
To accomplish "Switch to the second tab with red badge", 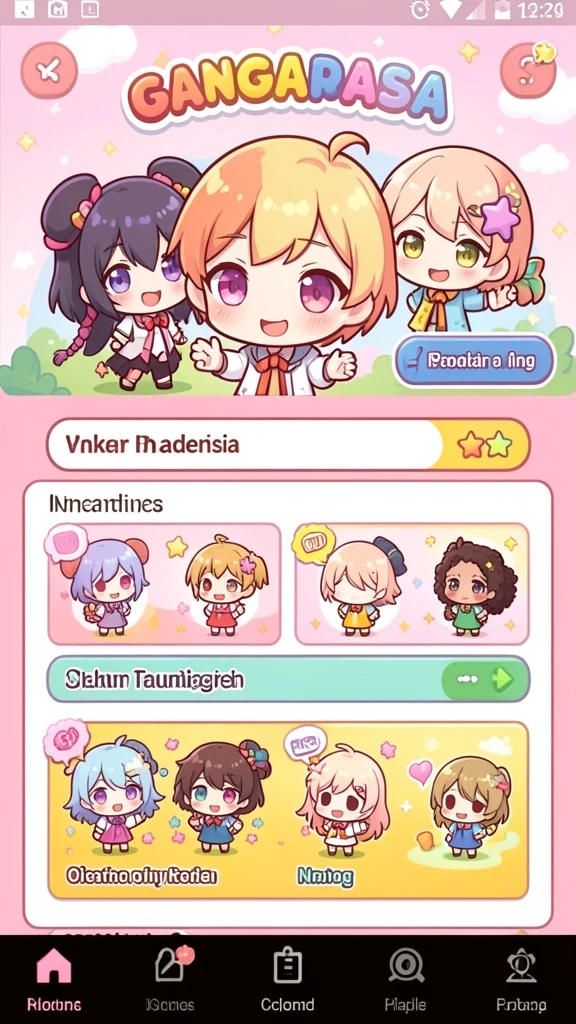I will (170, 980).
